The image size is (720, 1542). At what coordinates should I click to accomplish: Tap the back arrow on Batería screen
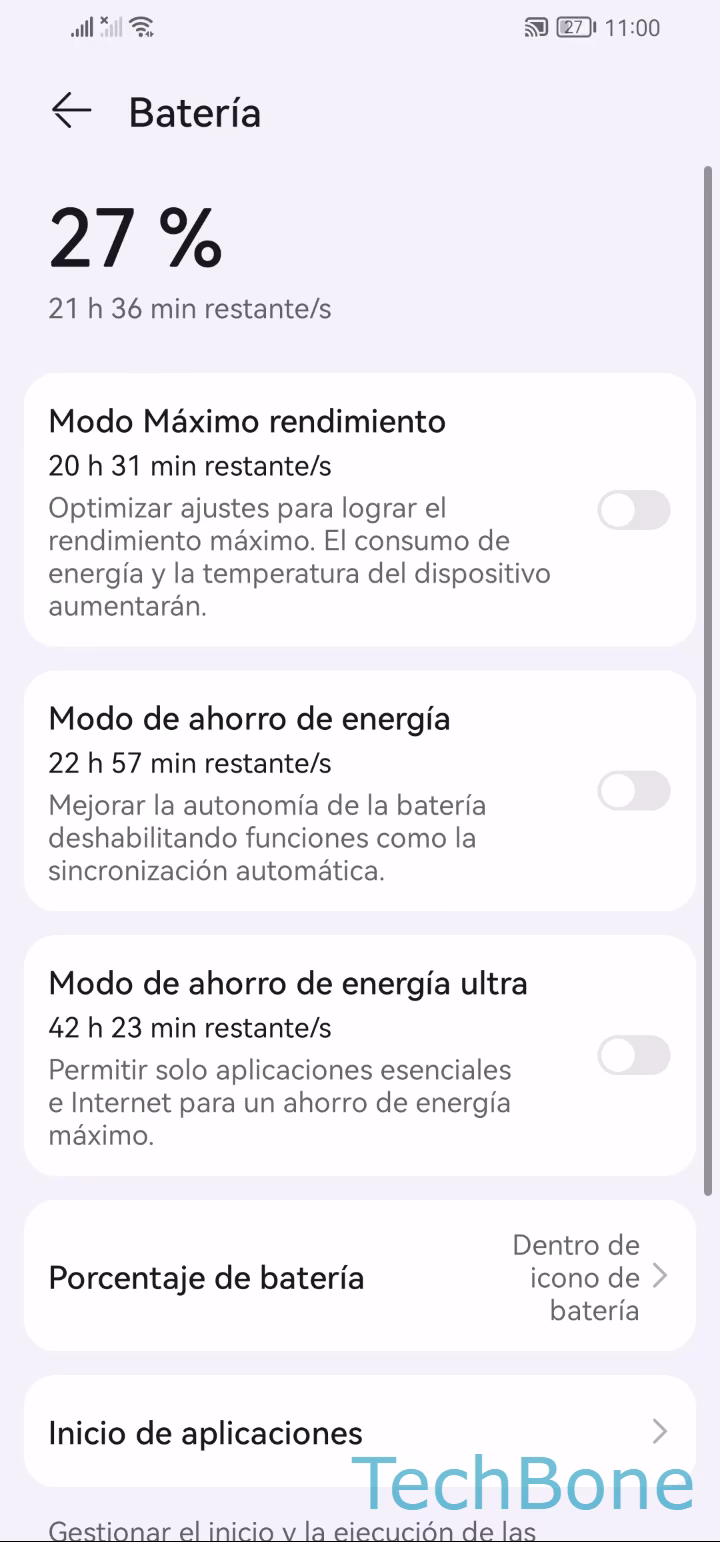[70, 111]
